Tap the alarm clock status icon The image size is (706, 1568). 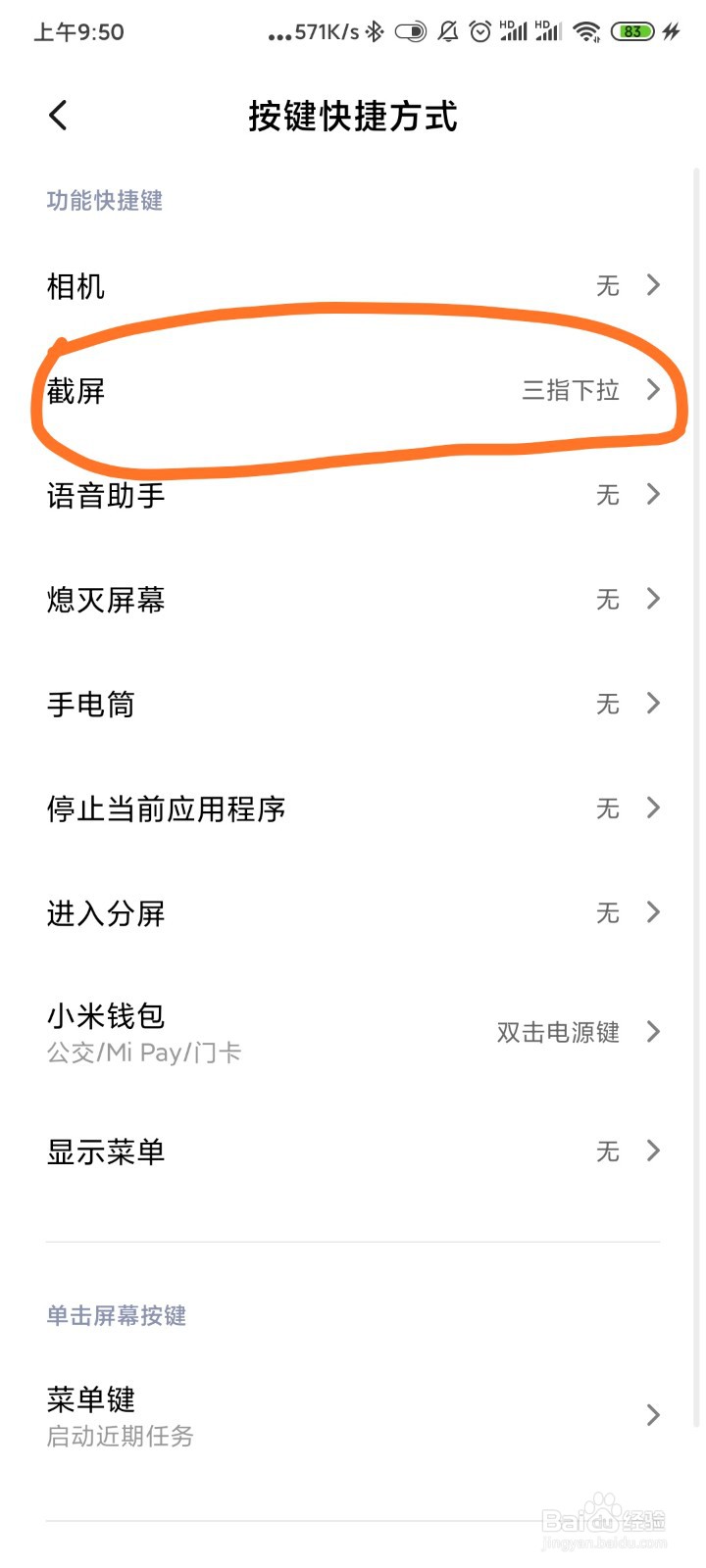(x=479, y=31)
